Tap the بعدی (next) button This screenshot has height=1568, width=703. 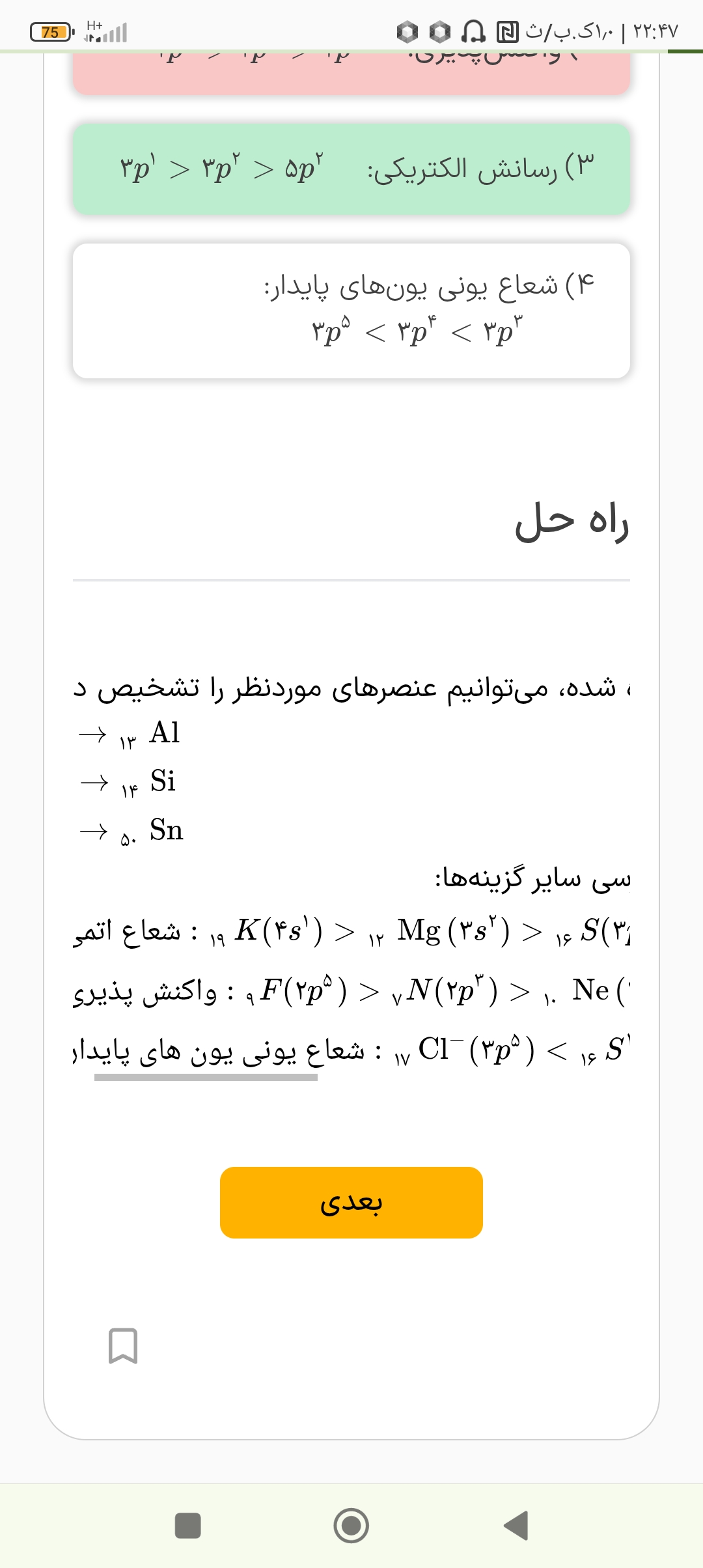pyautogui.click(x=351, y=1203)
